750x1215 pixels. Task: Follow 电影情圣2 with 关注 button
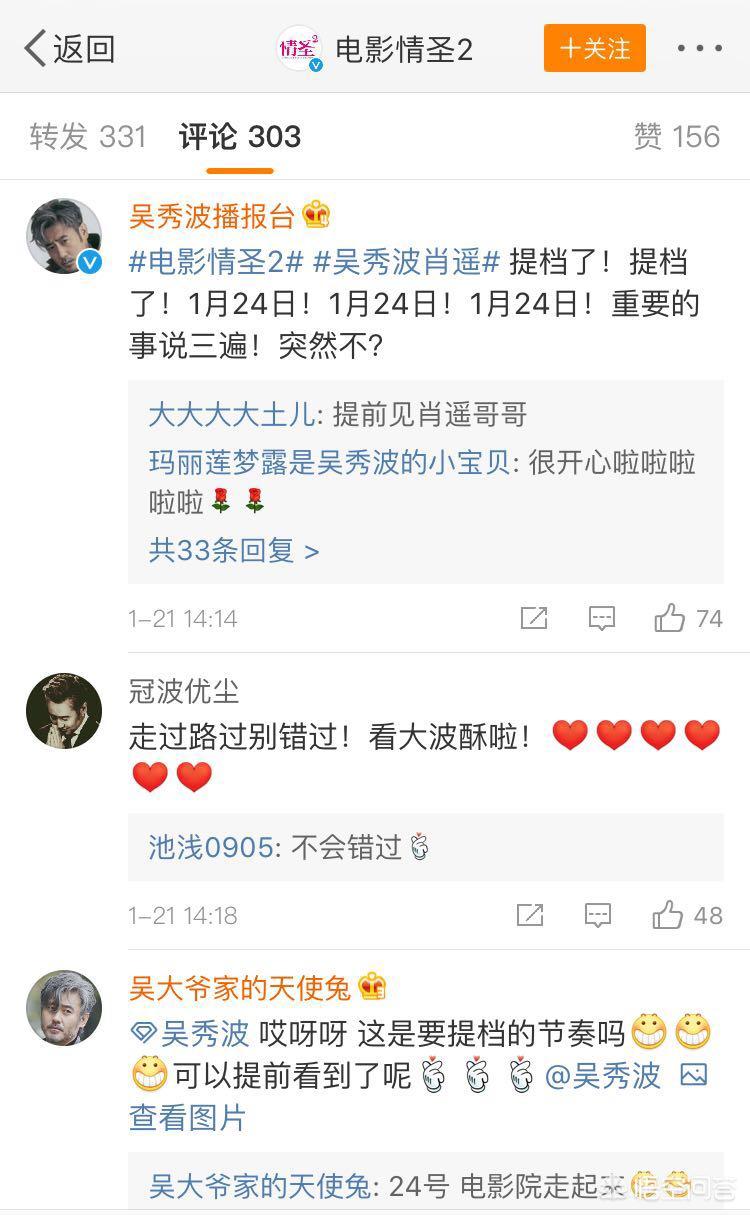coord(594,48)
